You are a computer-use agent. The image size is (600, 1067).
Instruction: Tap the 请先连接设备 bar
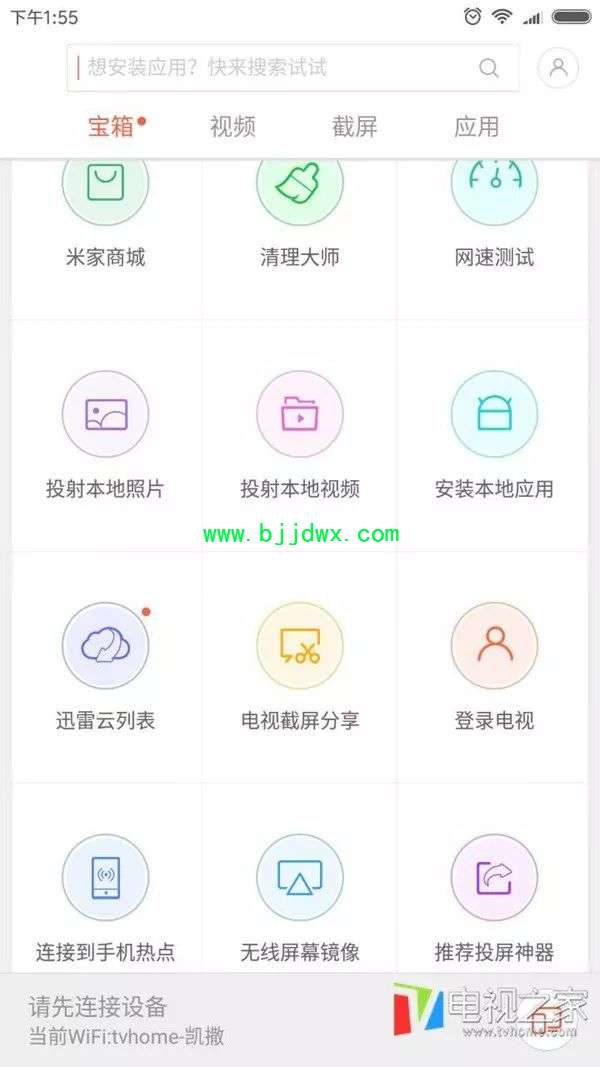tap(300, 1020)
